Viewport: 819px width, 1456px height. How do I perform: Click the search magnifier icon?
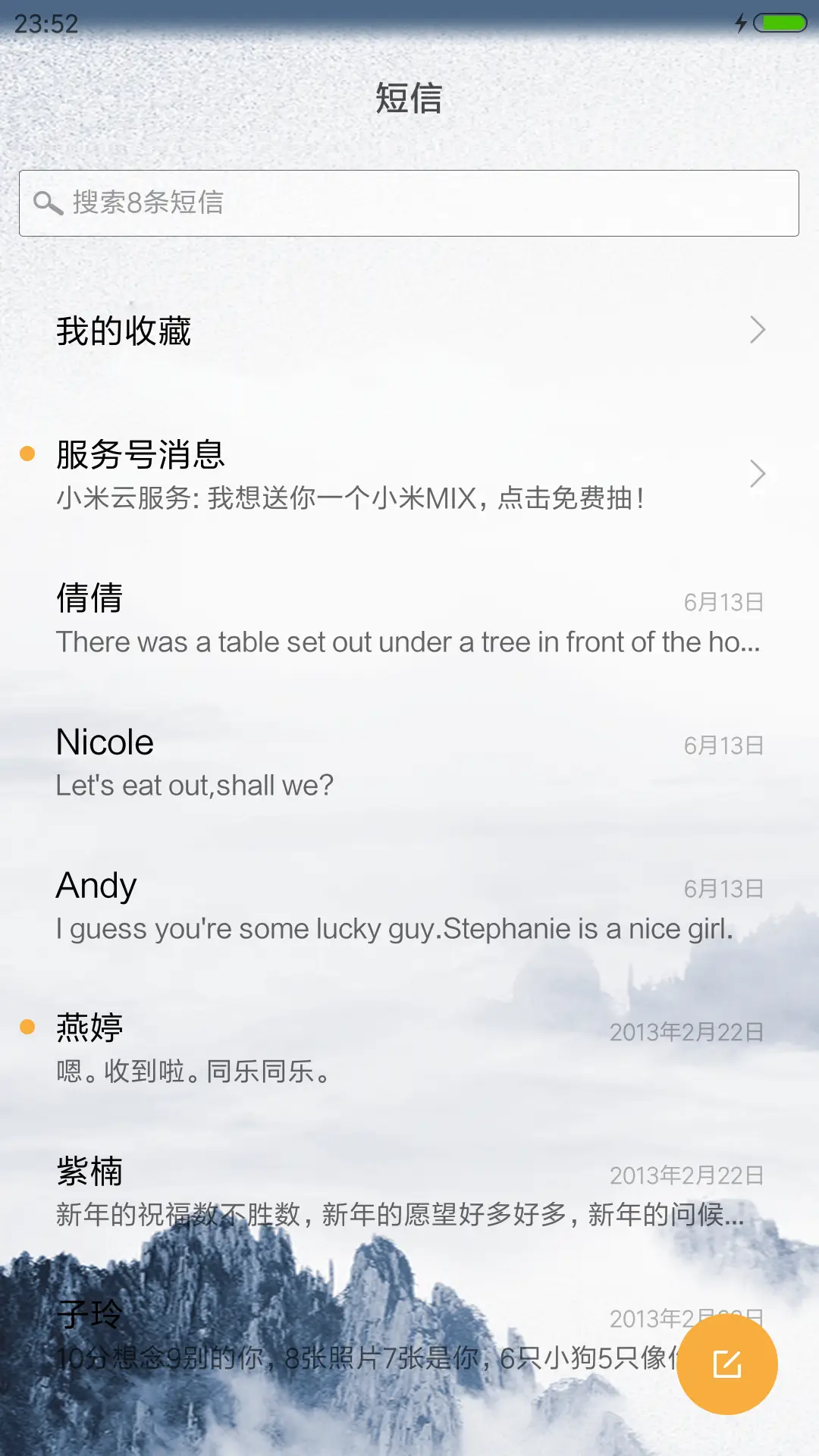pyautogui.click(x=48, y=202)
